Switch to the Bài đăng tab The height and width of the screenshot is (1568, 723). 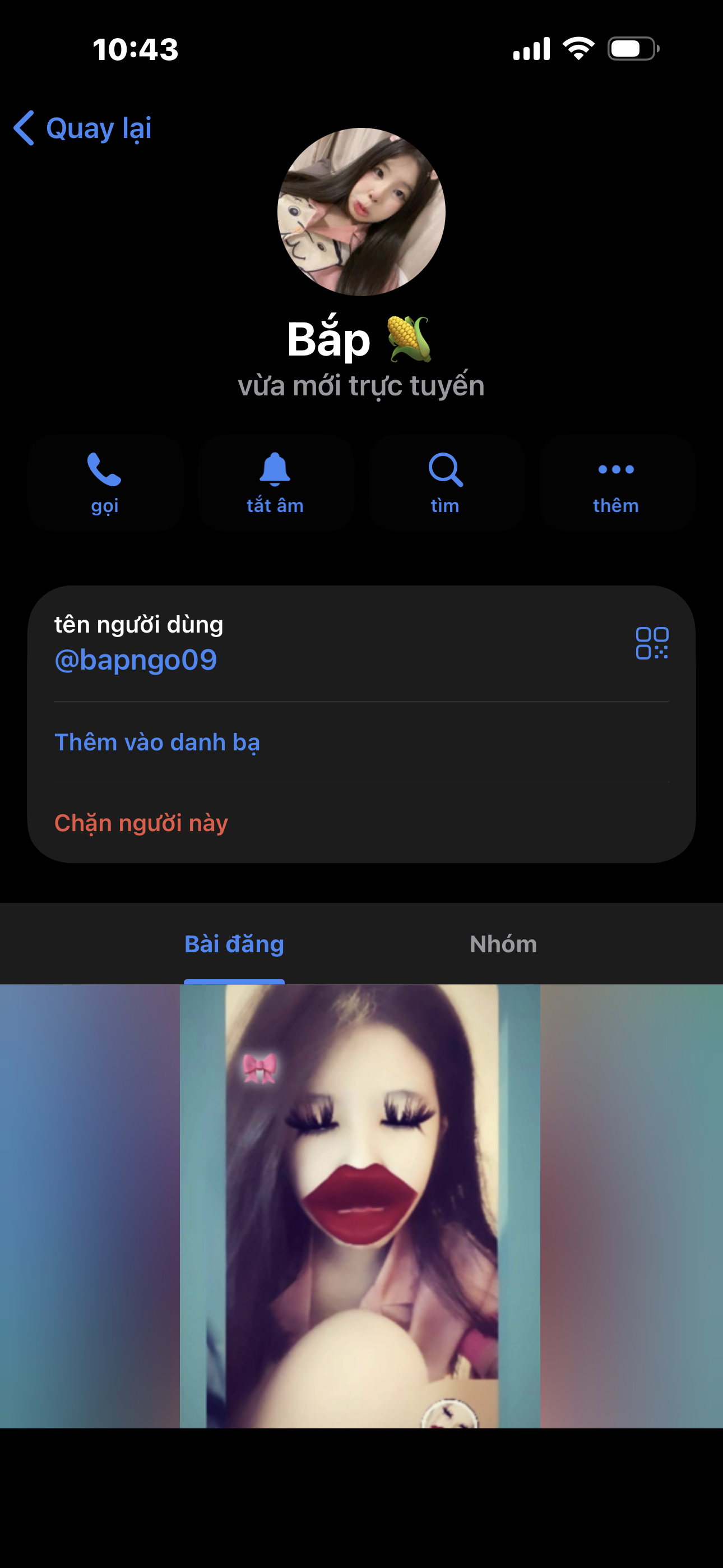234,944
